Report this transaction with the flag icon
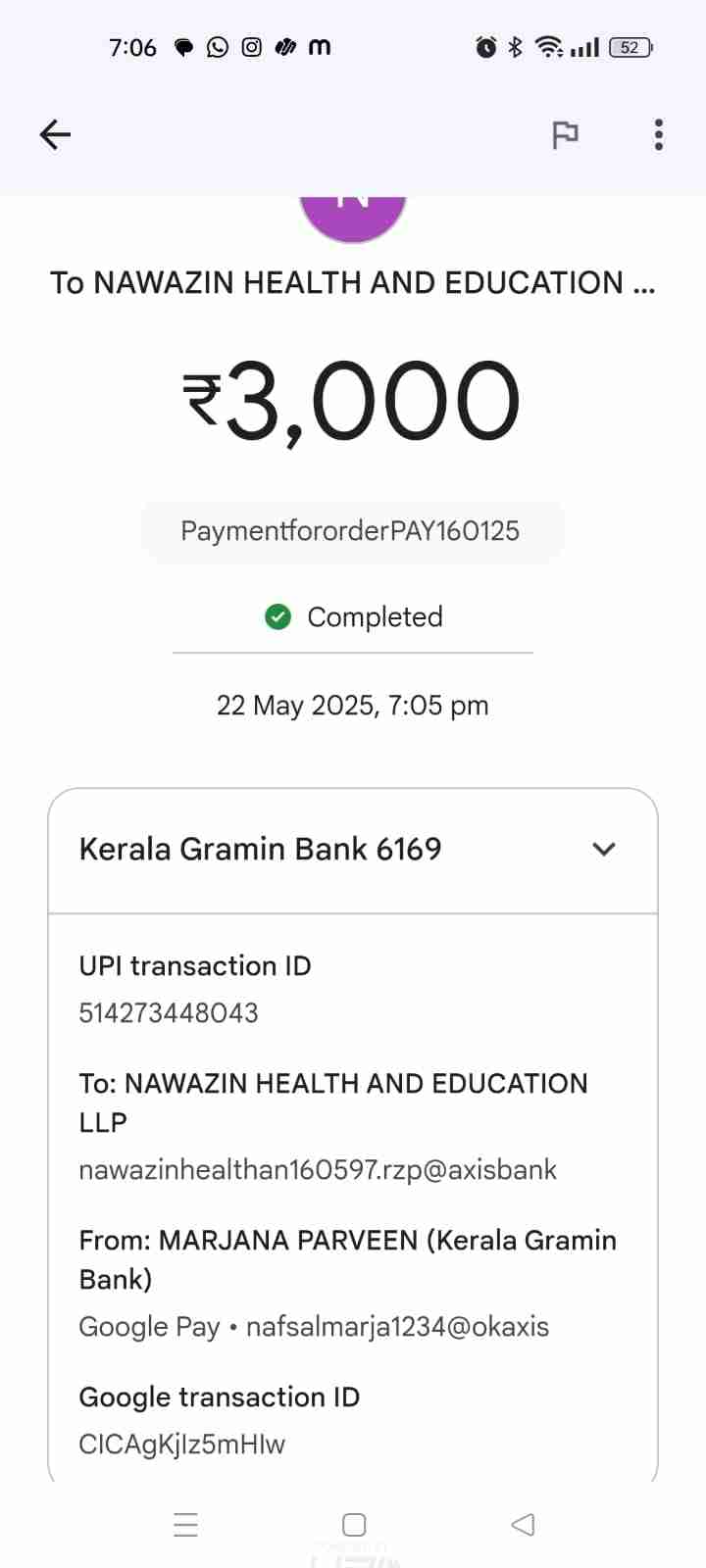This screenshot has height=1568, width=706. 565,134
